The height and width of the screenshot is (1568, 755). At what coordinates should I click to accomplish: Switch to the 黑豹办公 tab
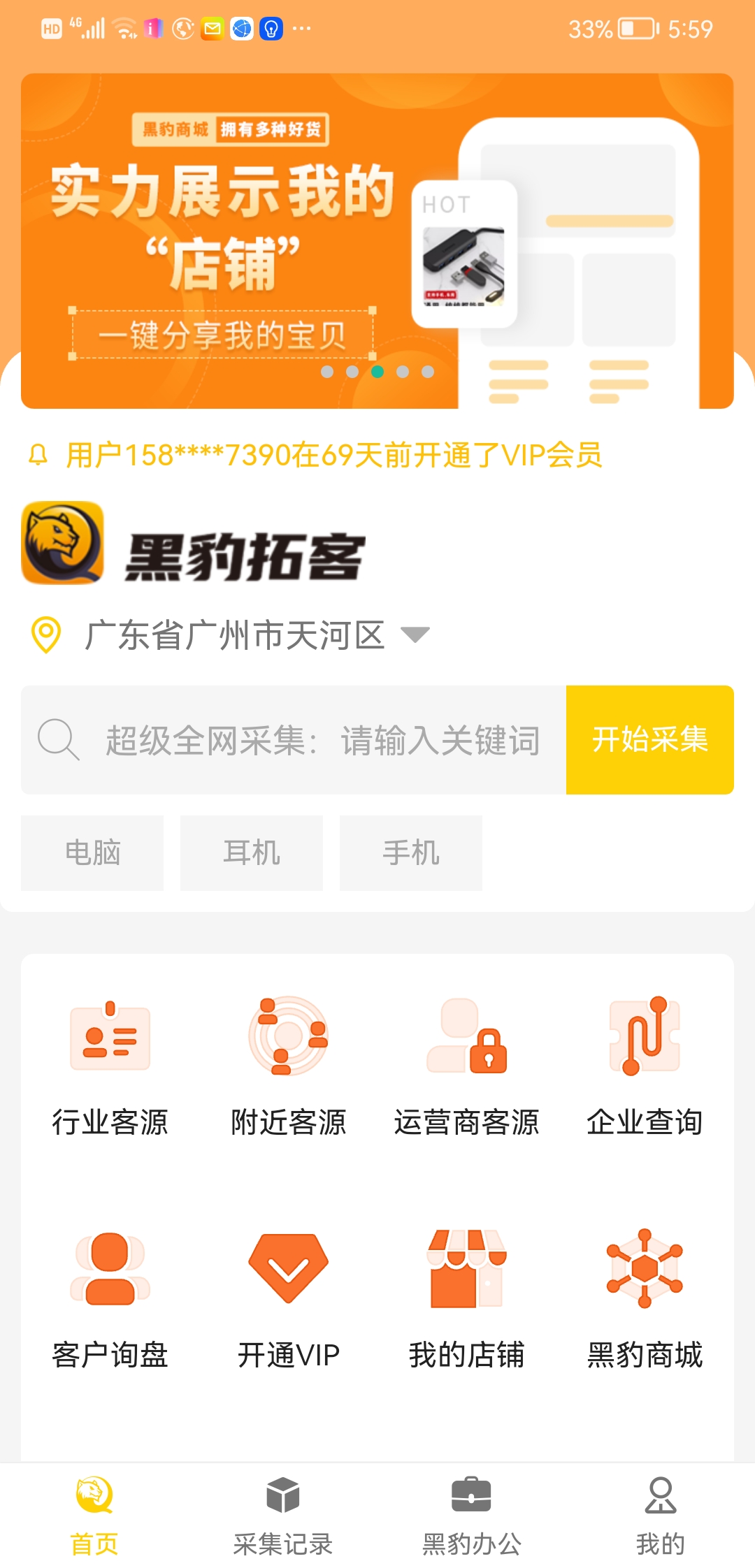tap(472, 1515)
